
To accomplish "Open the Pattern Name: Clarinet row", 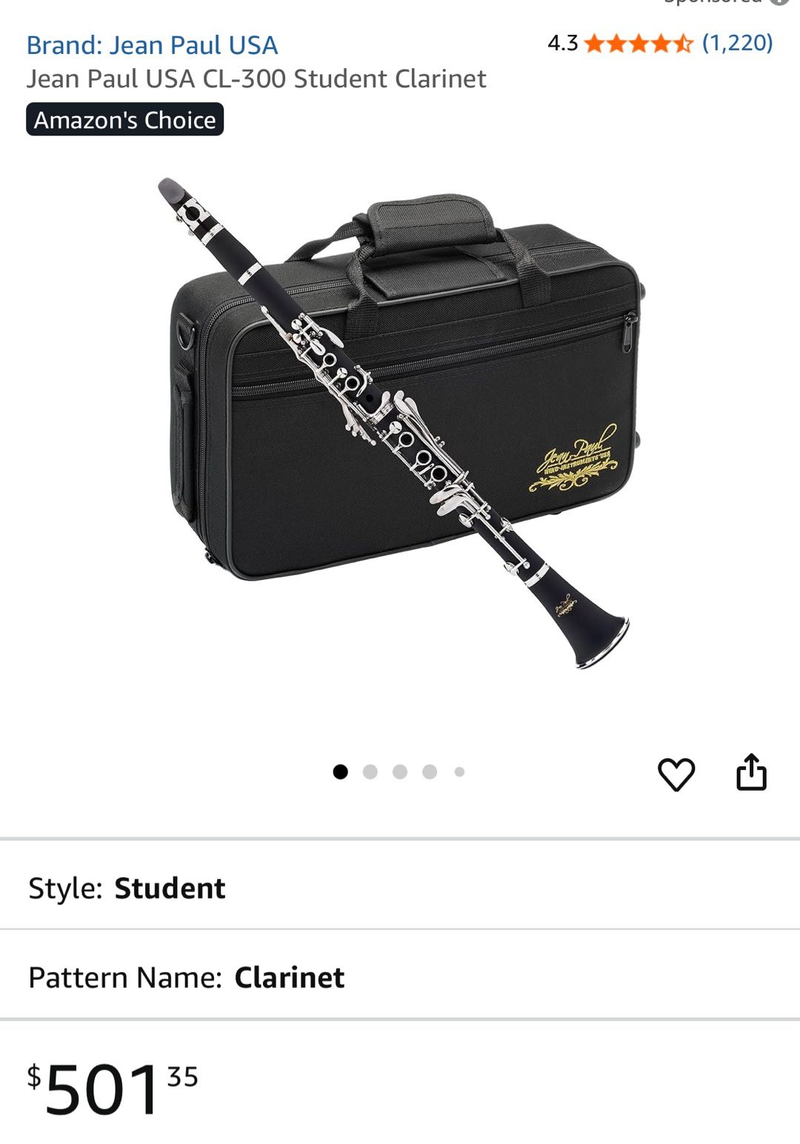I will coord(400,977).
